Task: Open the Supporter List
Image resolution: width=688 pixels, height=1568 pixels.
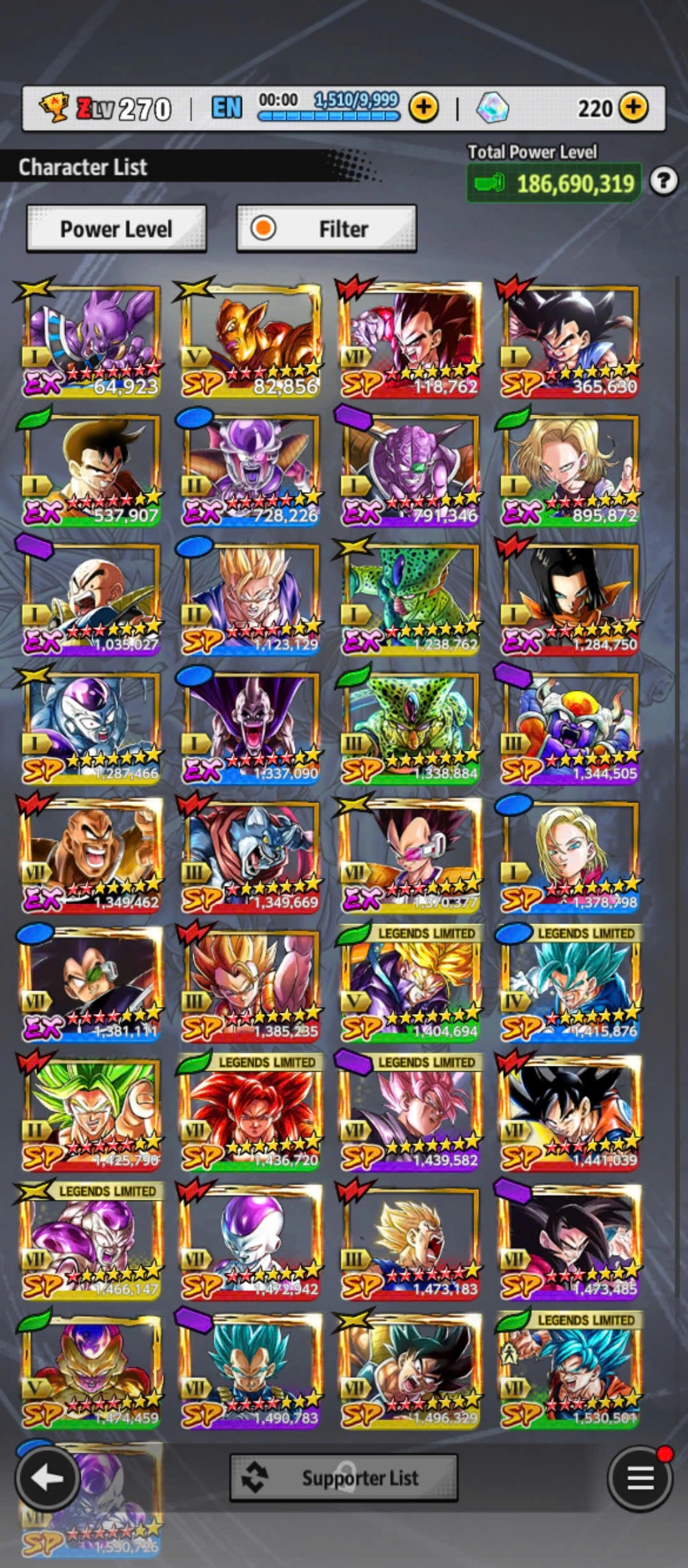Action: [x=343, y=1477]
